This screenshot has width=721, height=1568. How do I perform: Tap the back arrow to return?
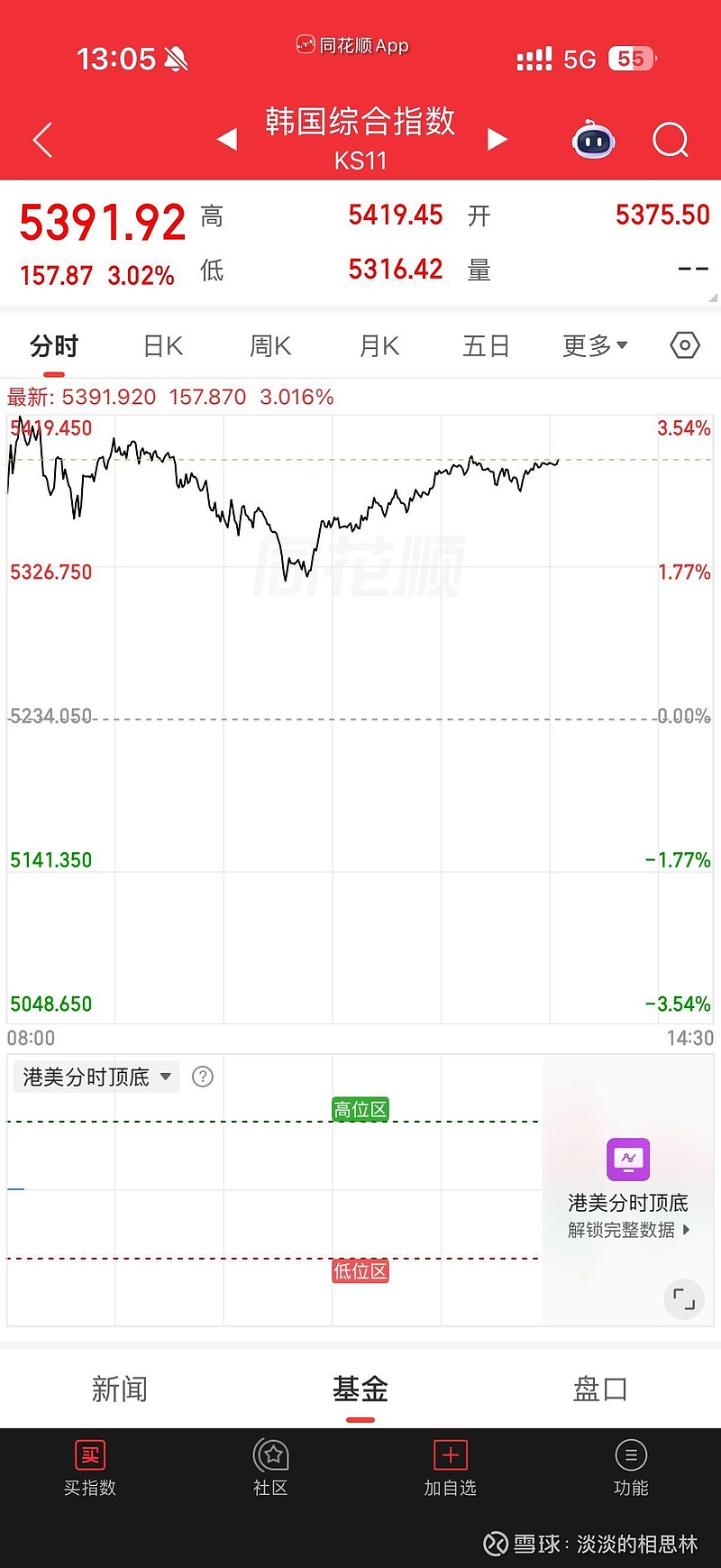41,140
